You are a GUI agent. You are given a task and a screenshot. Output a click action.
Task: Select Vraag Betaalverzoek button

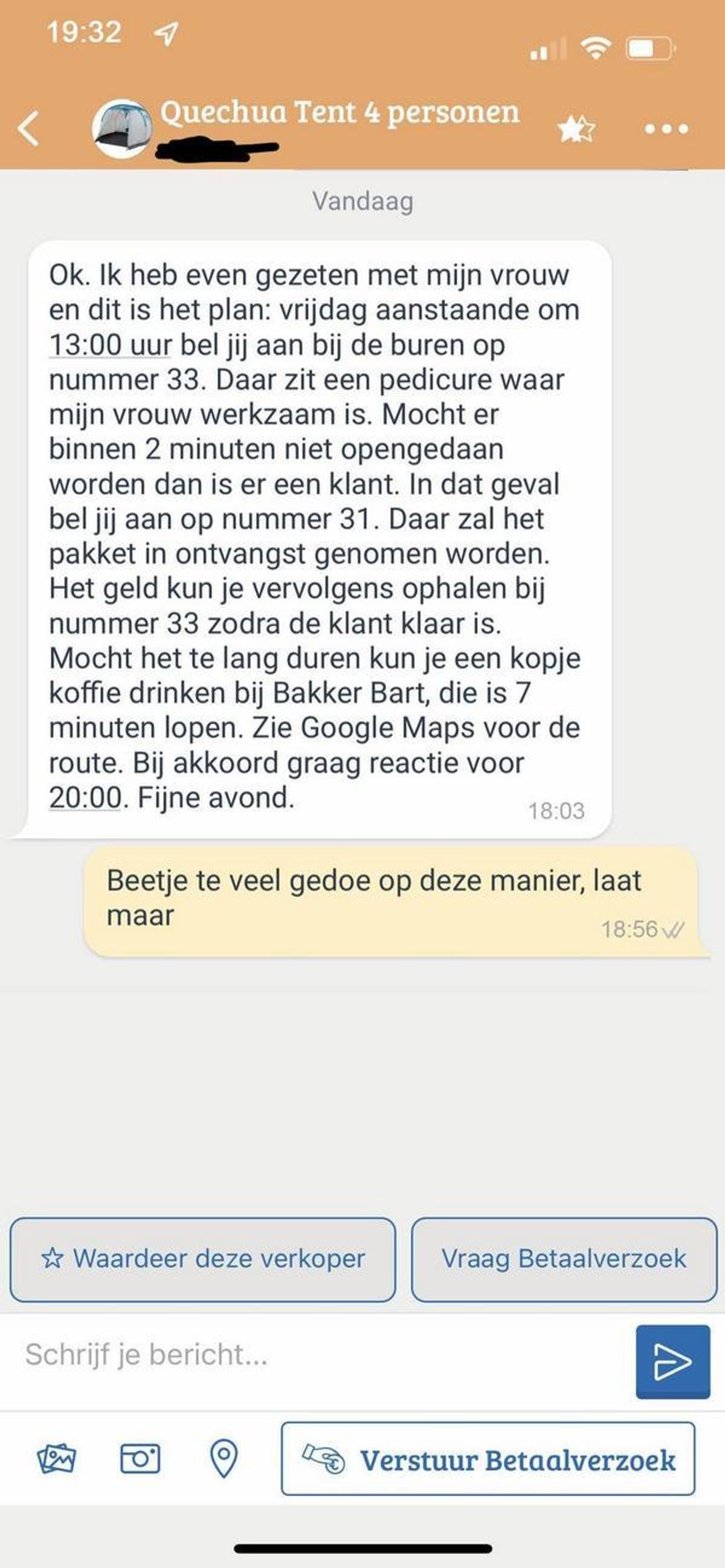[564, 1259]
